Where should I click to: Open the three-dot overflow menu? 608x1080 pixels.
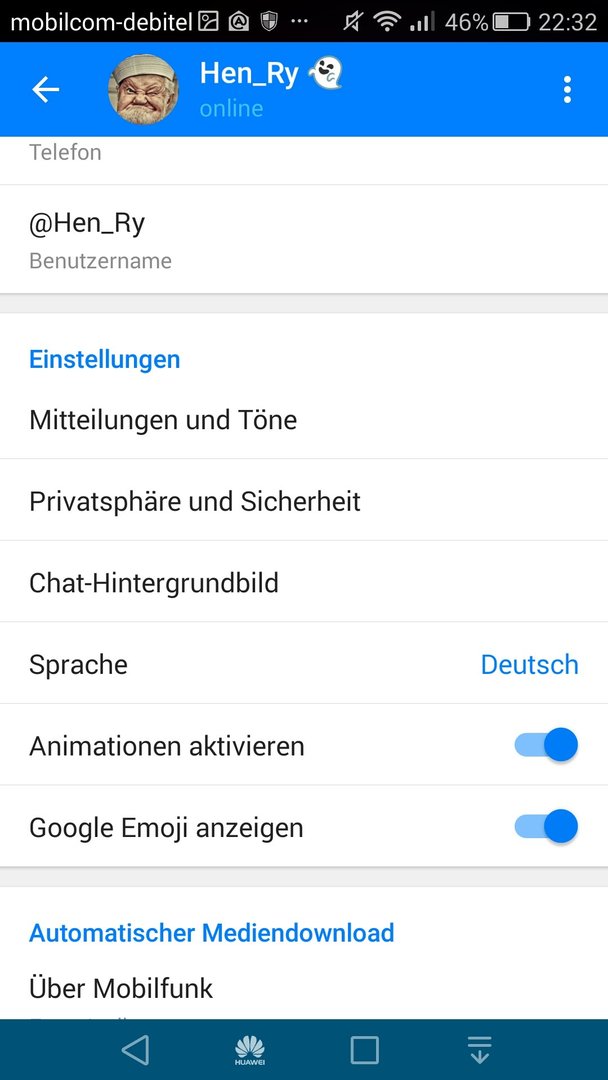point(567,90)
